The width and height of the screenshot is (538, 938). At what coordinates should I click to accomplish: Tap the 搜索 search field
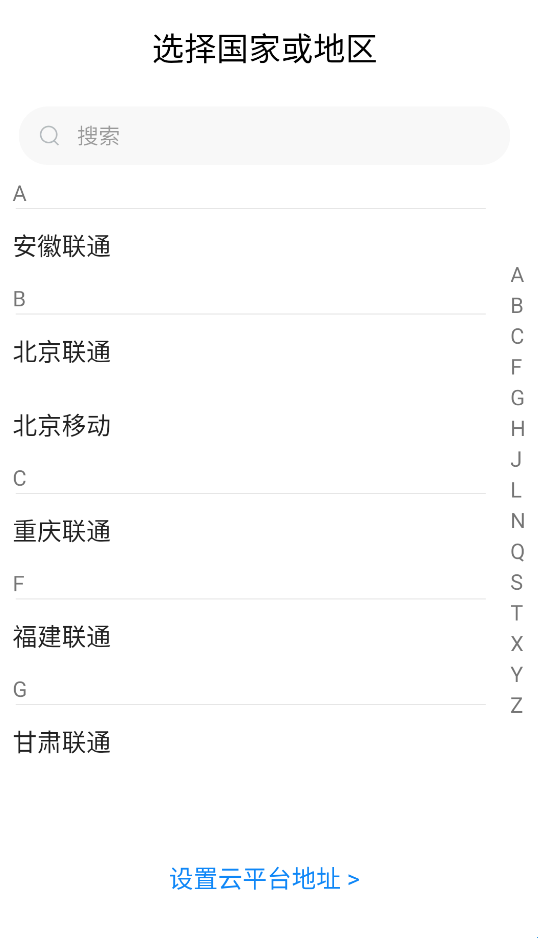coord(264,136)
